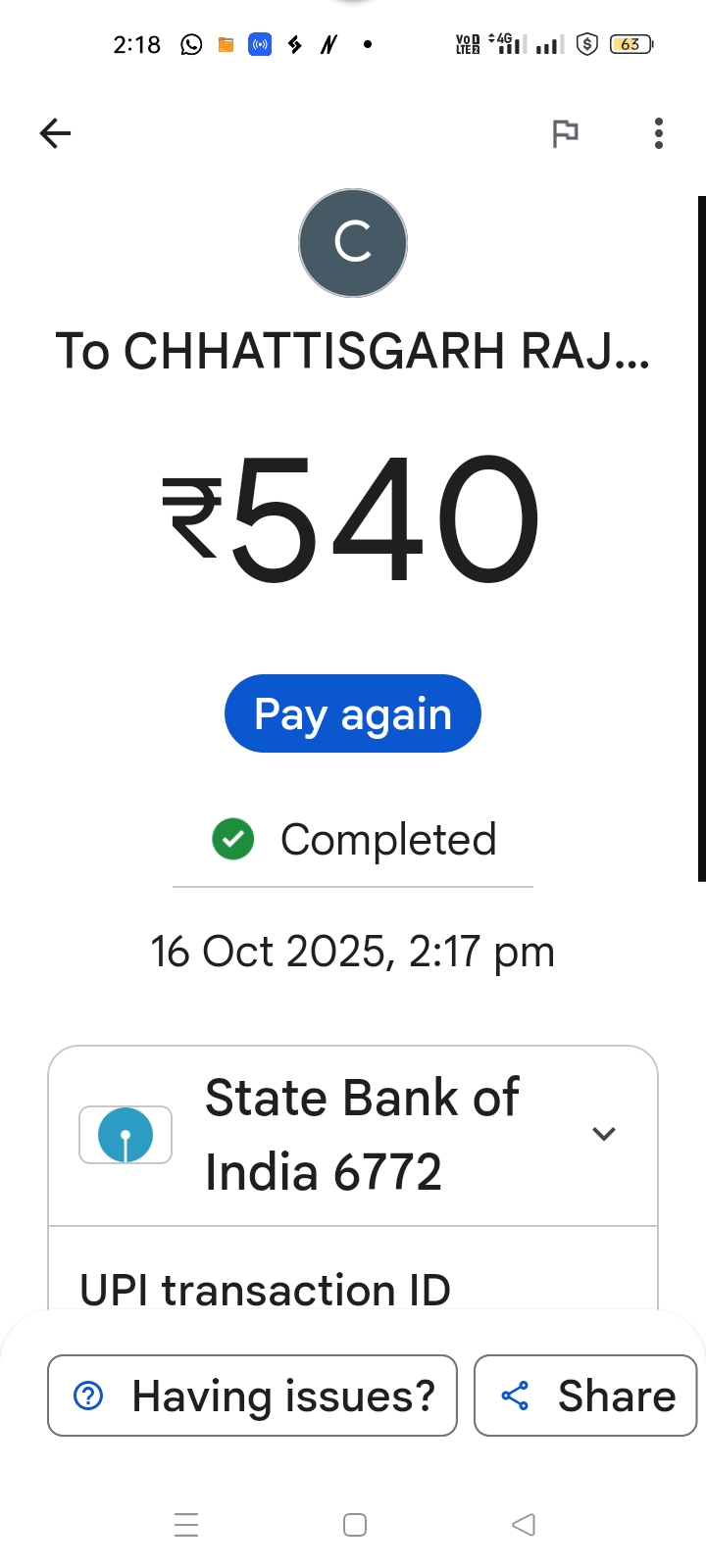
Task: Expand the State Bank of India 6772 details
Action: pos(603,1134)
